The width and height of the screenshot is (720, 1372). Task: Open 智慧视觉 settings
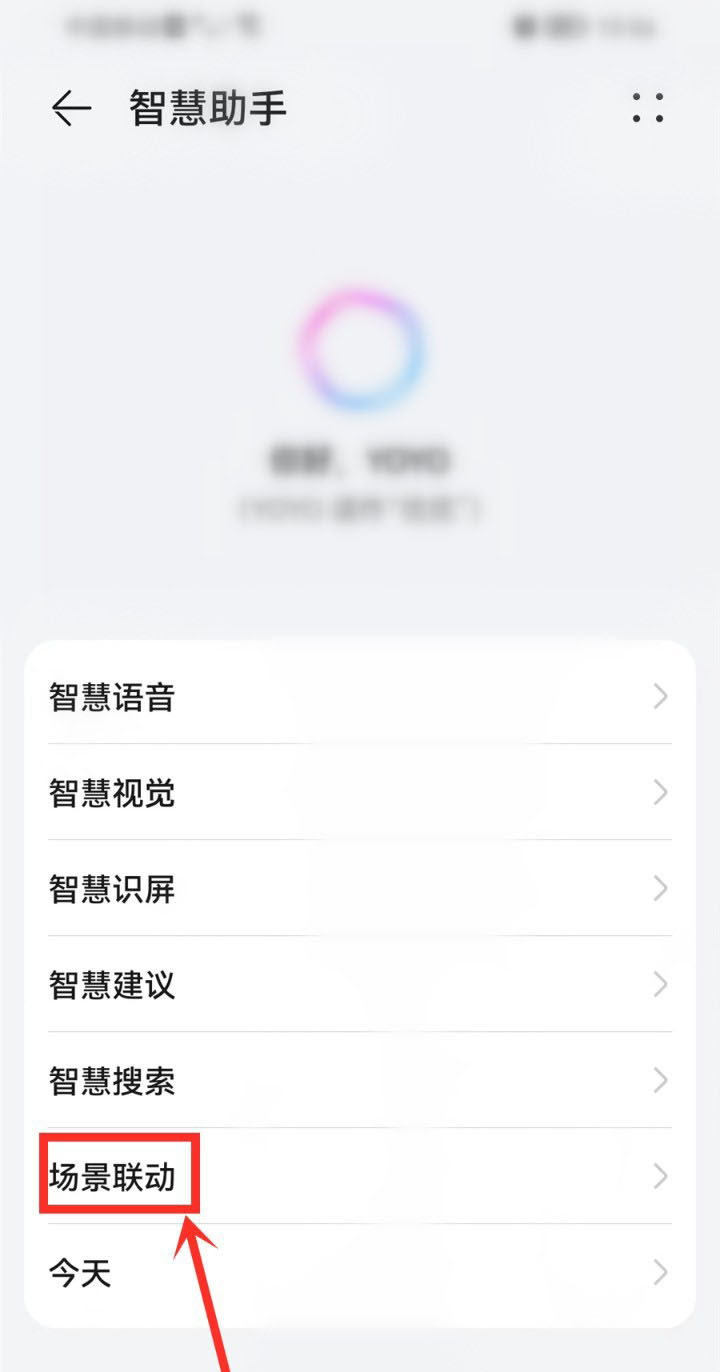click(360, 792)
